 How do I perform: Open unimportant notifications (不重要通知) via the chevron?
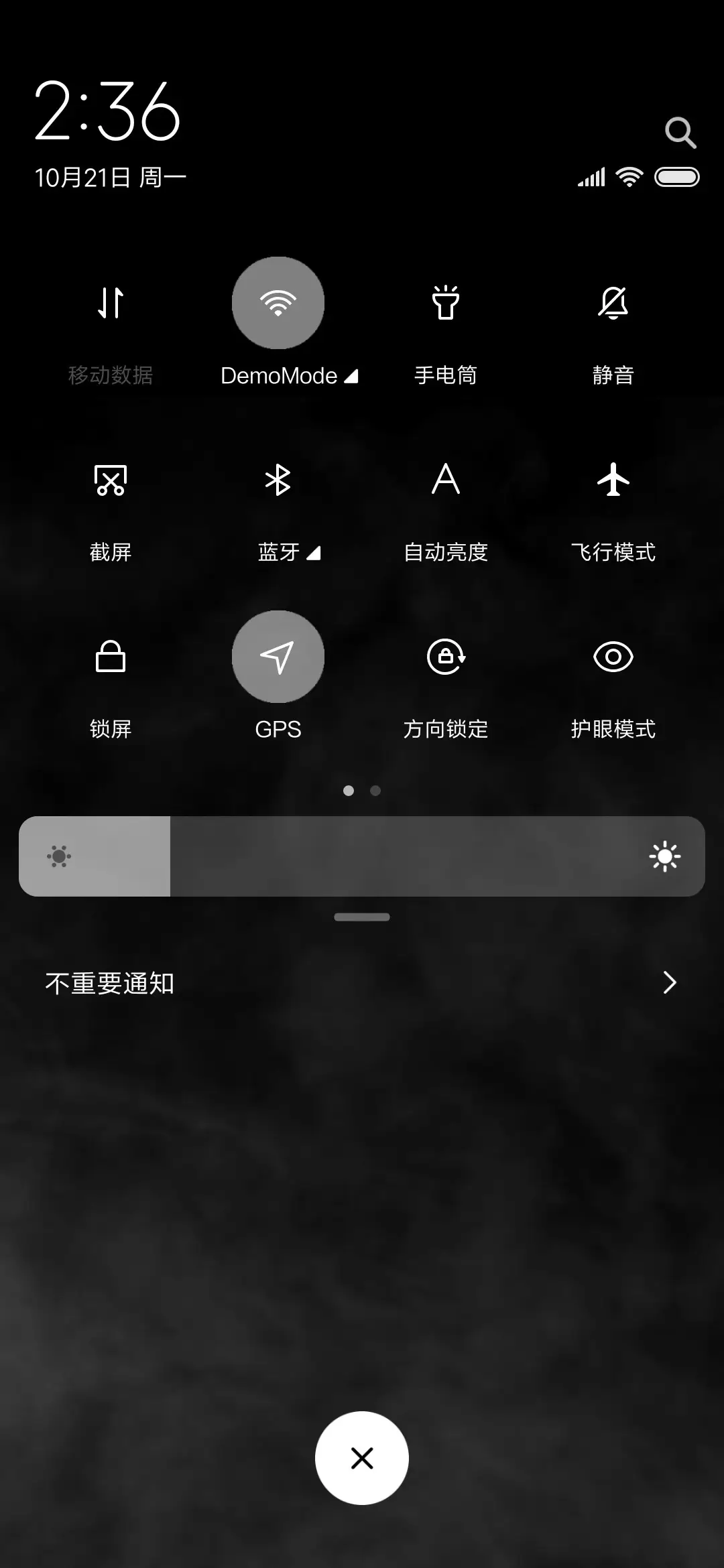670,983
